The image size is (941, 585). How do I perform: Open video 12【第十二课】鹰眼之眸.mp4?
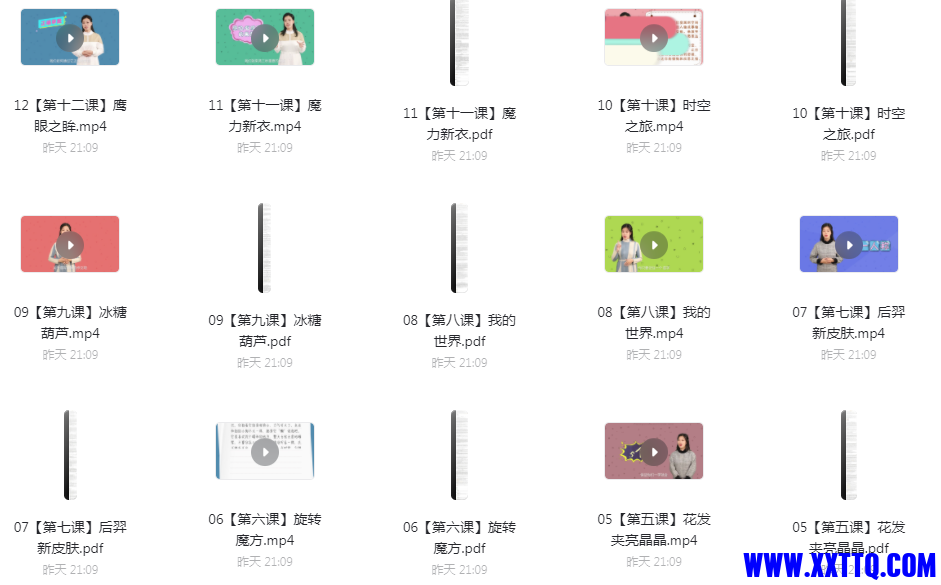[69, 38]
